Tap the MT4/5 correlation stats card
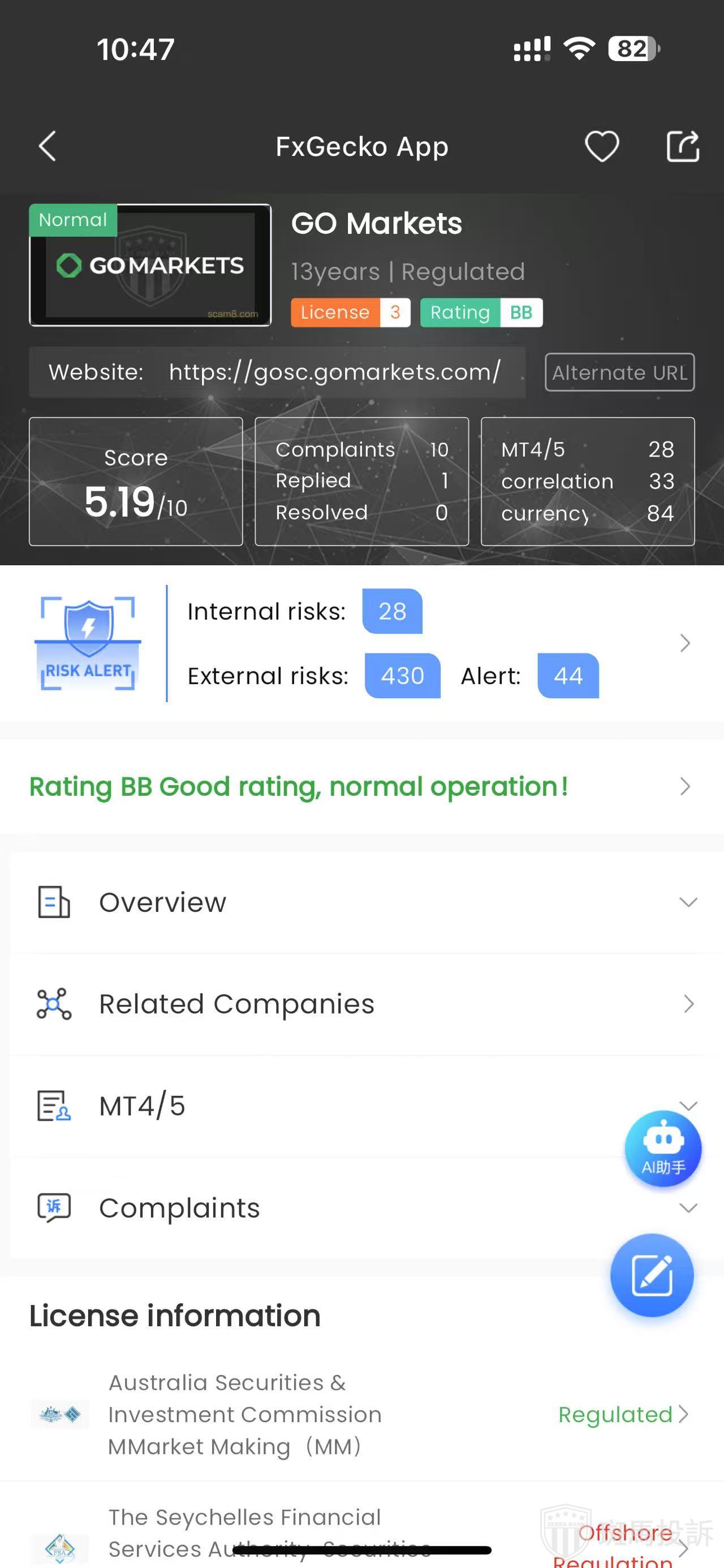 (x=587, y=481)
